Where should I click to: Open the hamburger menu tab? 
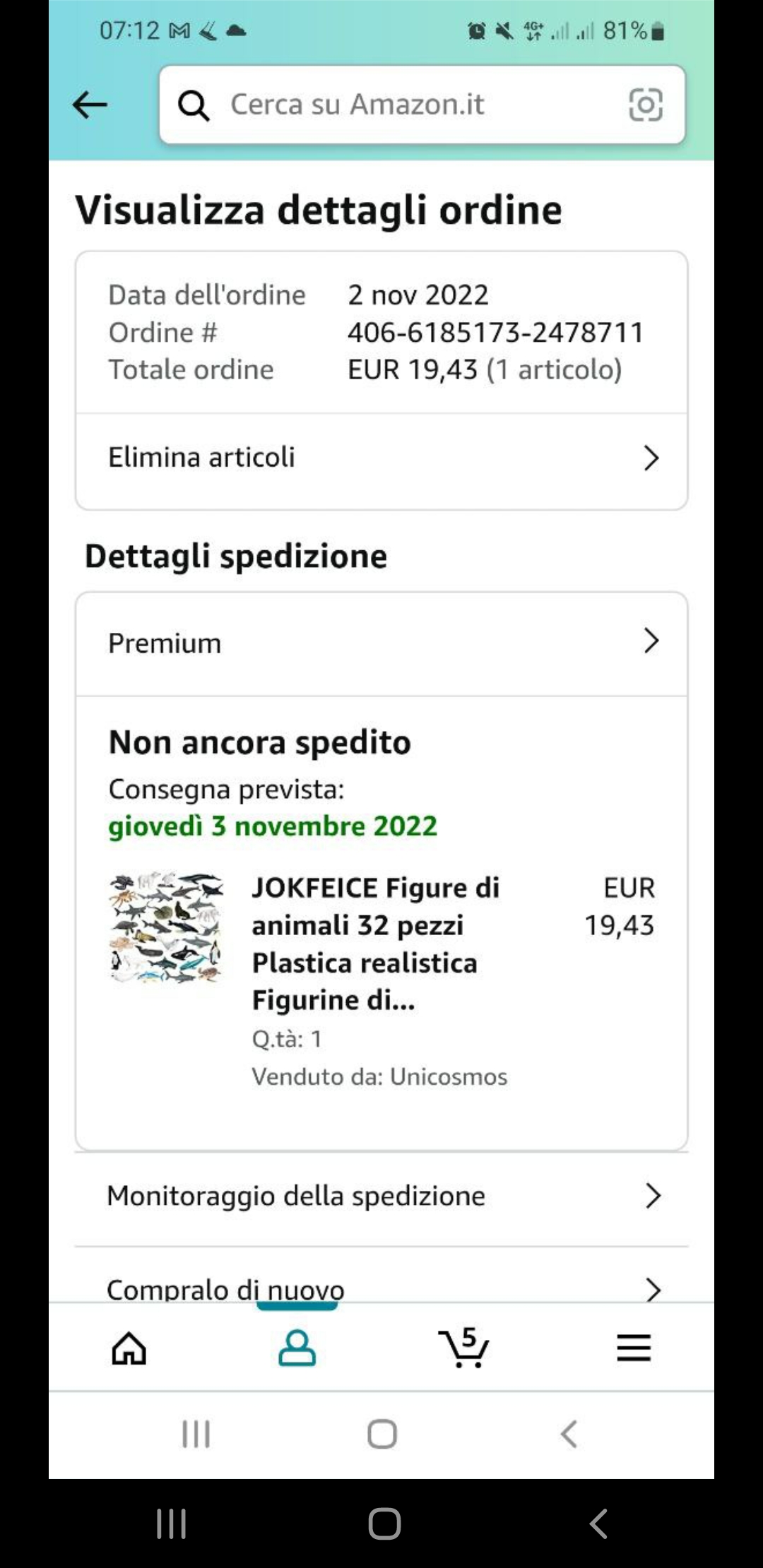[634, 1348]
